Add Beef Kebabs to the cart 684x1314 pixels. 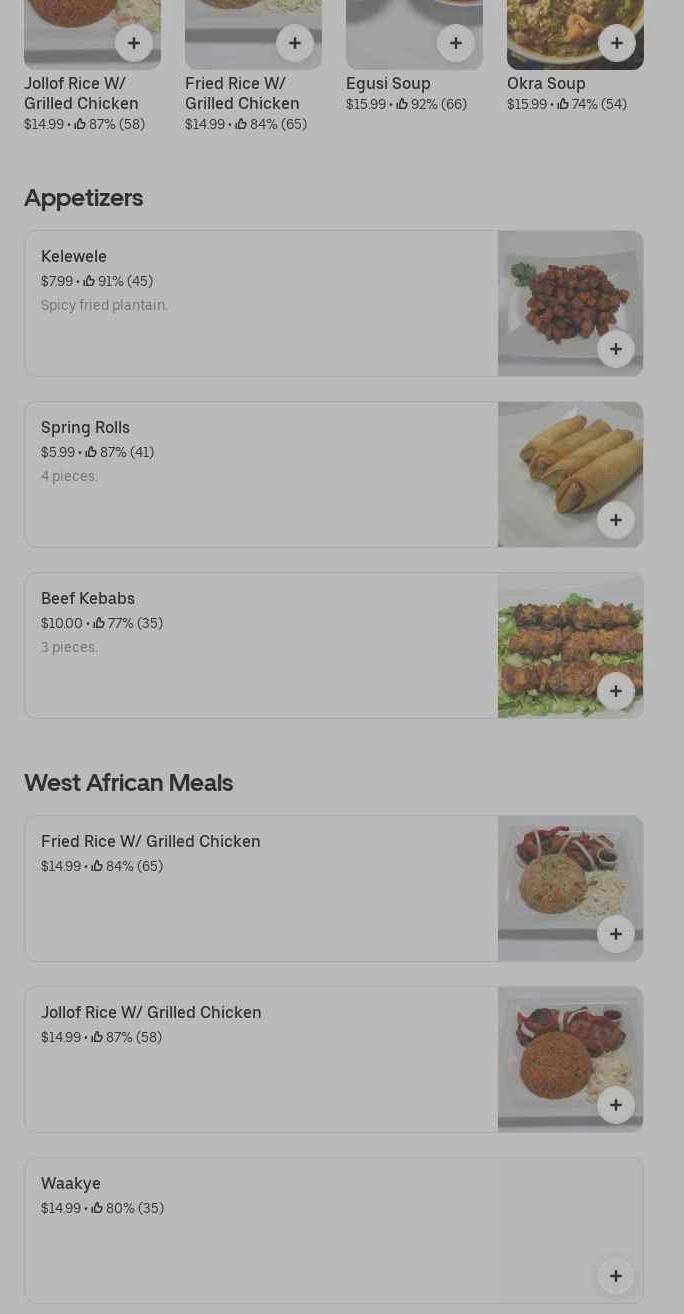tap(616, 691)
